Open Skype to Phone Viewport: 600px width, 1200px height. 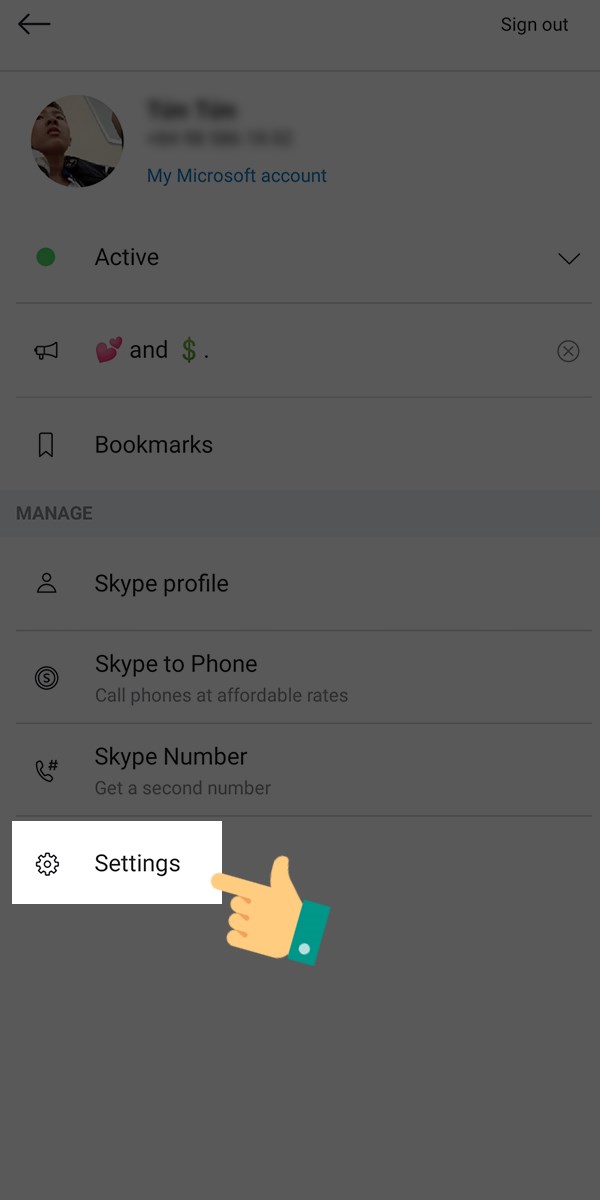click(x=176, y=677)
